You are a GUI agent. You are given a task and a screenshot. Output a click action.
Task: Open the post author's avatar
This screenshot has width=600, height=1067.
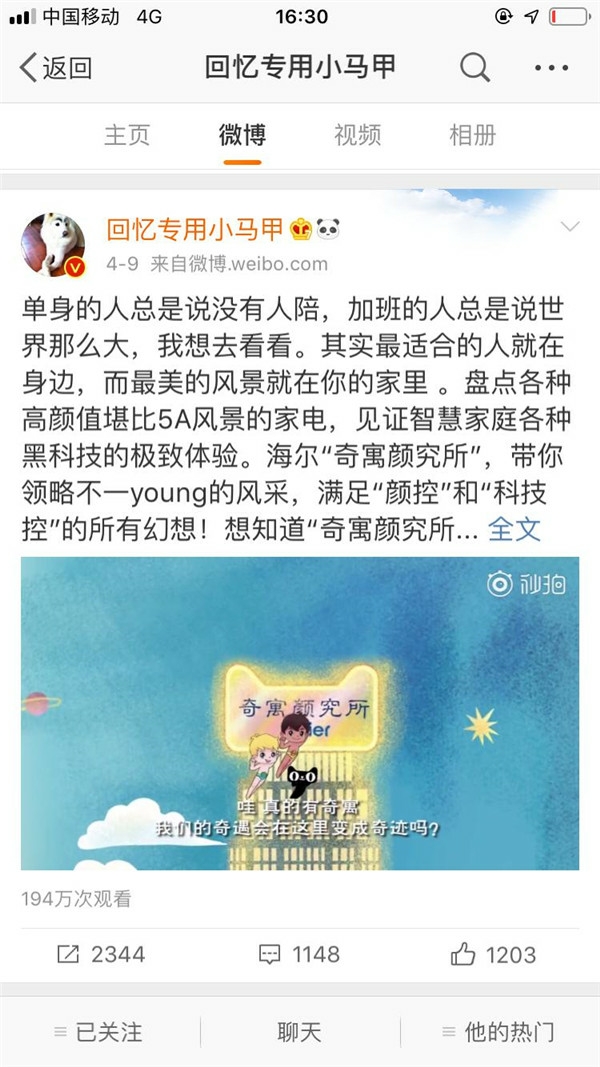(53, 245)
